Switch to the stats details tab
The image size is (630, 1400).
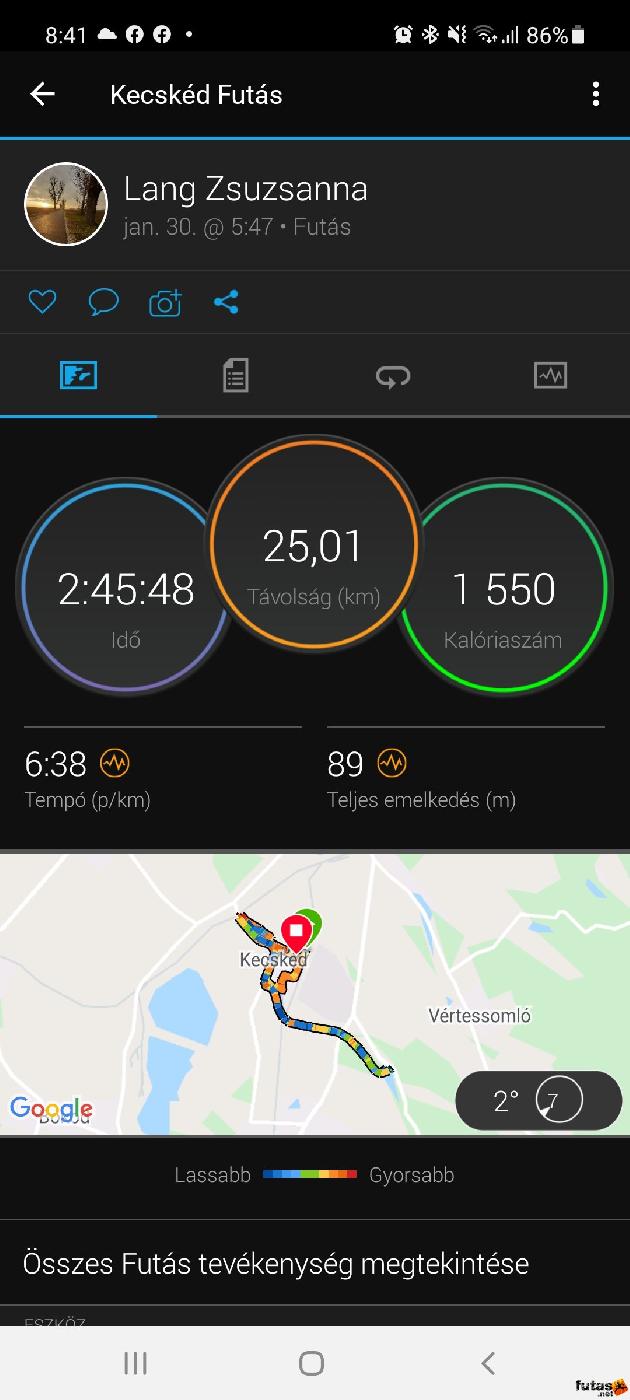coord(235,376)
